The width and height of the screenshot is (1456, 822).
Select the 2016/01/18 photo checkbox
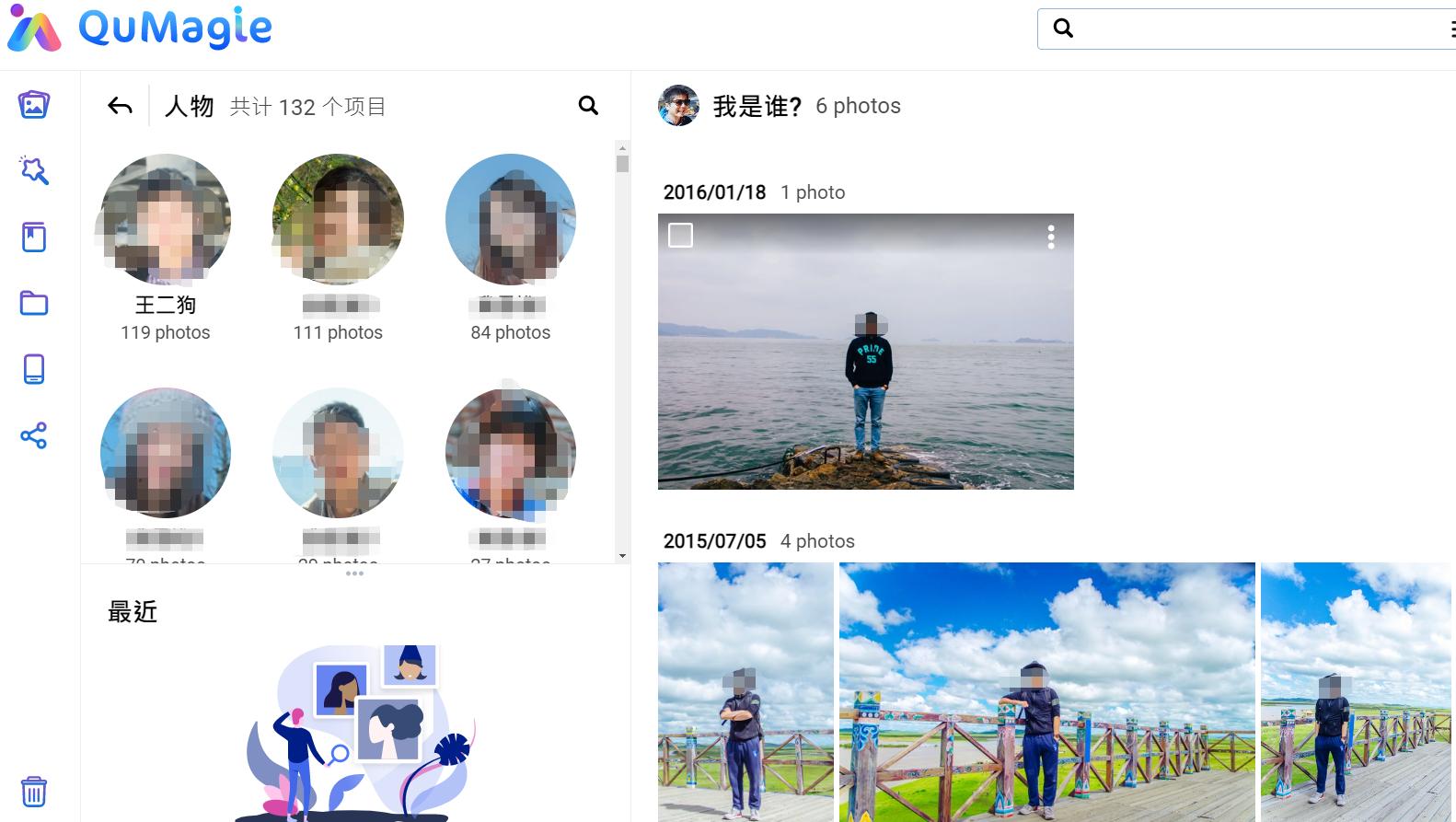click(680, 236)
